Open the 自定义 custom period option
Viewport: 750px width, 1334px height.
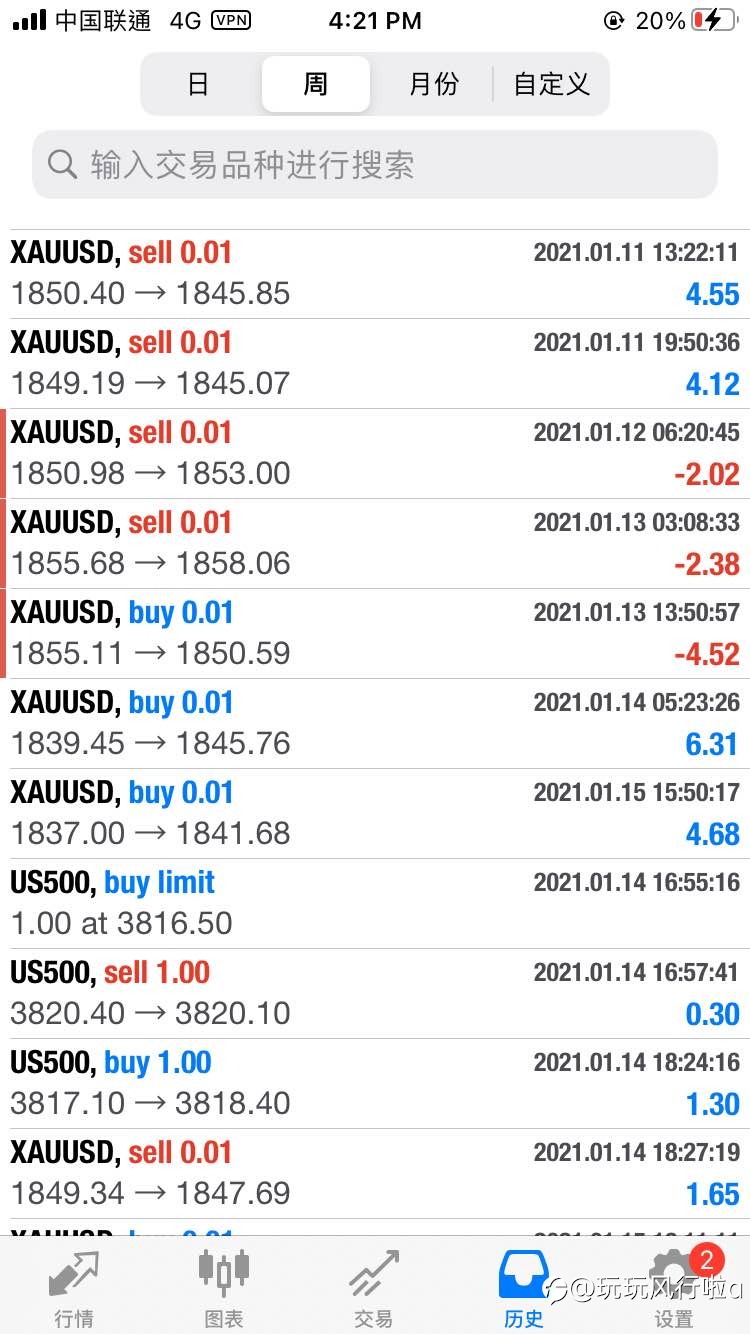coord(551,84)
